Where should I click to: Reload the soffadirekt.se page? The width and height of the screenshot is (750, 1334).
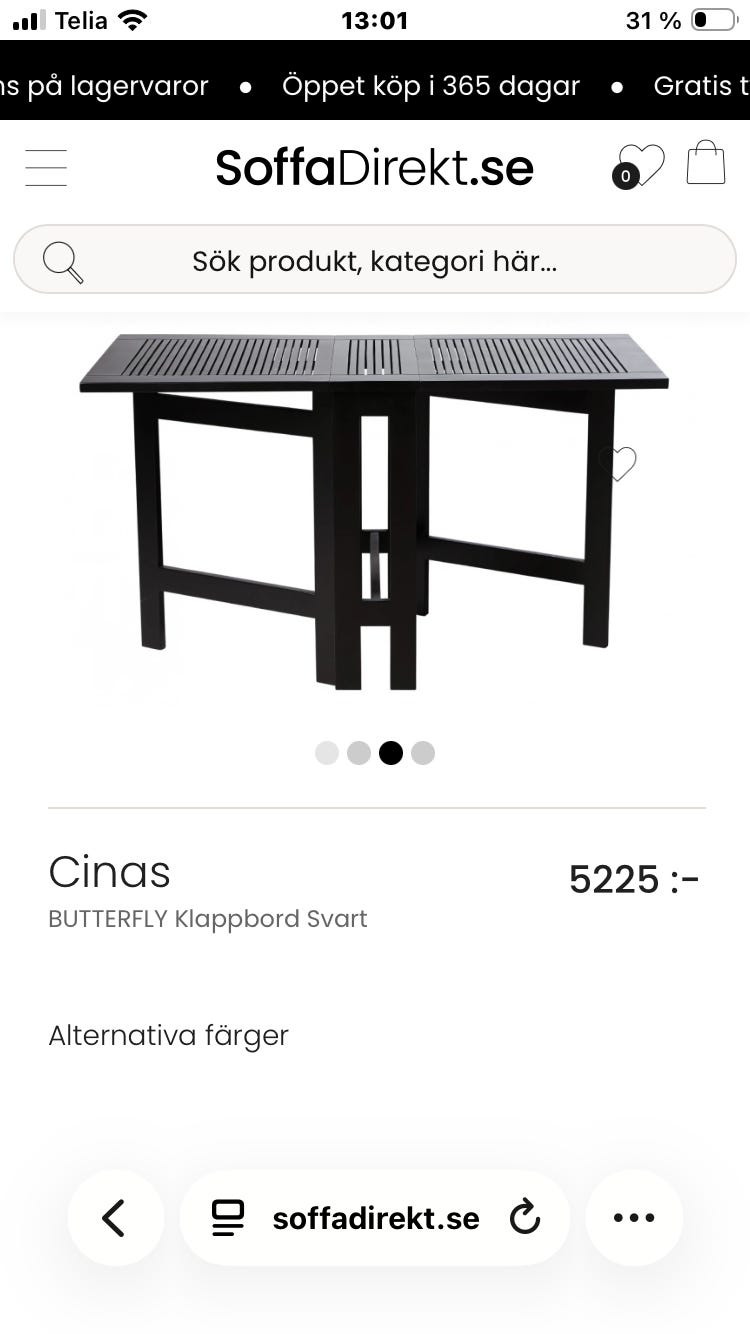pyautogui.click(x=525, y=1218)
